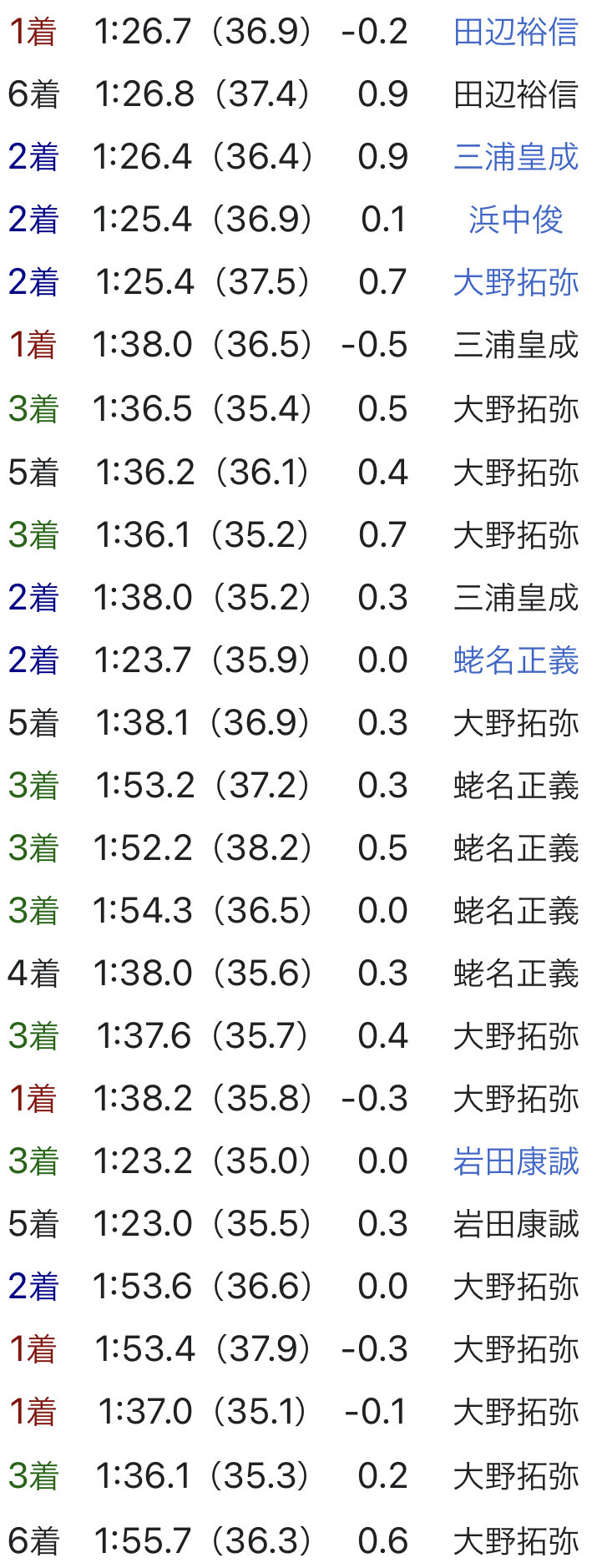
Task: View jockey 大野拓弥 from the 1:25.4 (37.5) row
Action: click(x=515, y=282)
